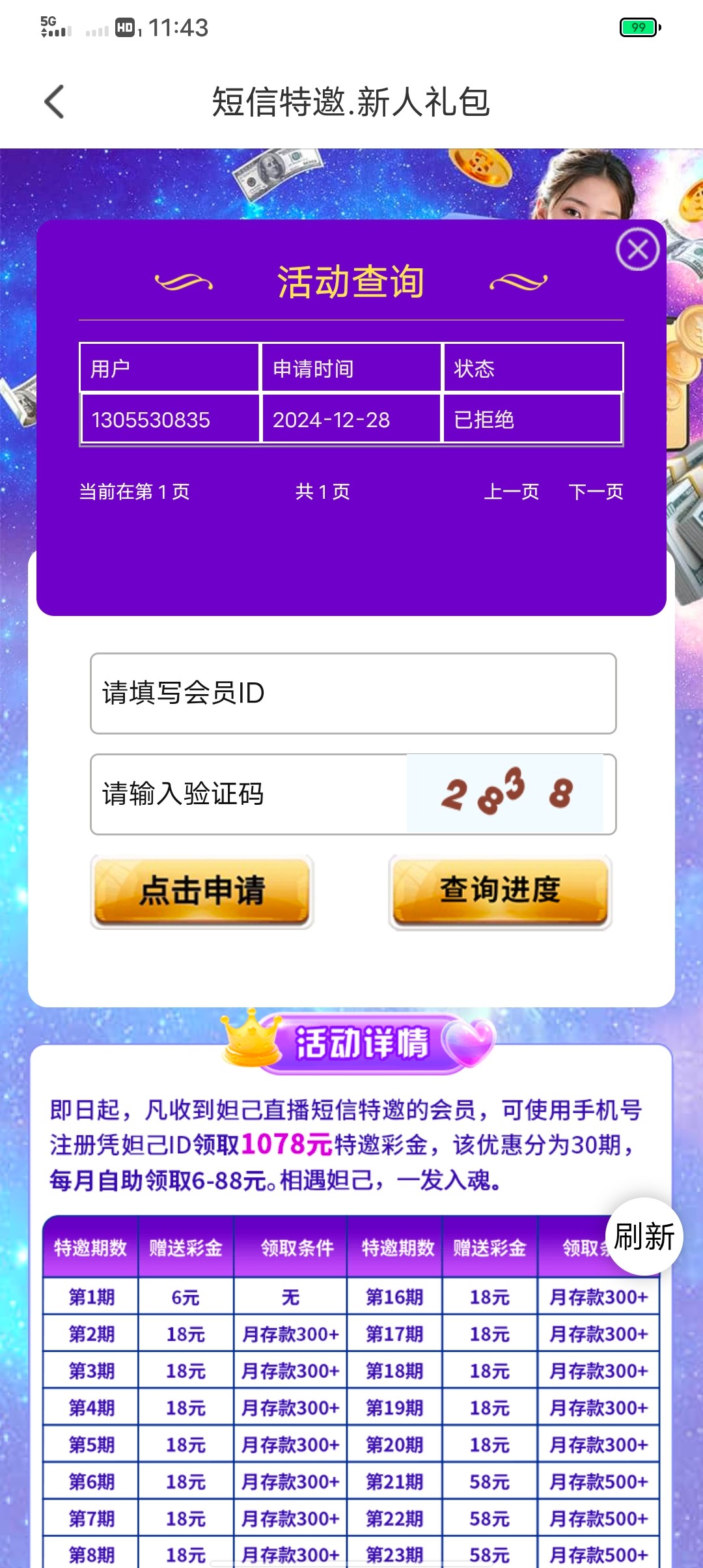Image resolution: width=703 pixels, height=1568 pixels.
Task: Tap the 点击申请 button
Action: click(202, 891)
